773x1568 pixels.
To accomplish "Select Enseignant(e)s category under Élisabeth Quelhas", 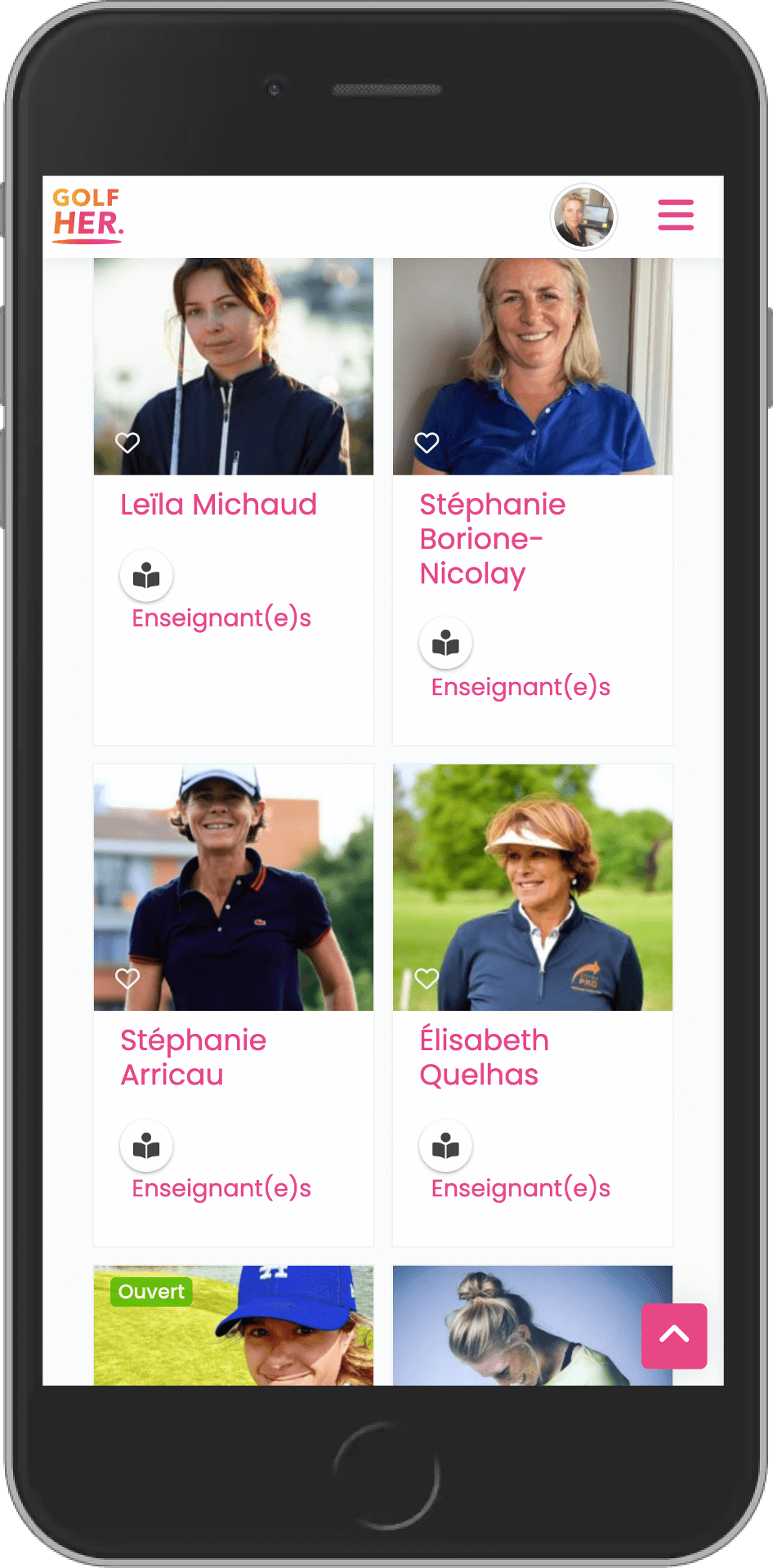I will point(521,1188).
